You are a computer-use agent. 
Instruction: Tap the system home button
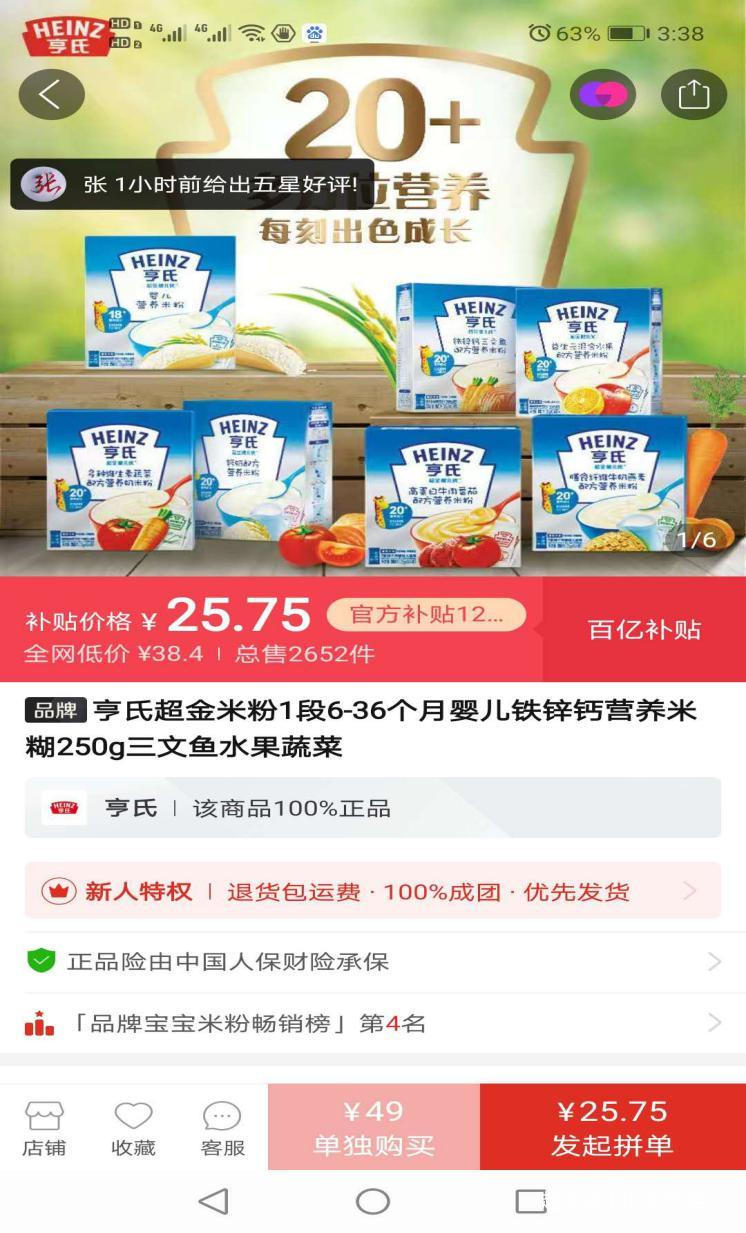click(373, 1201)
